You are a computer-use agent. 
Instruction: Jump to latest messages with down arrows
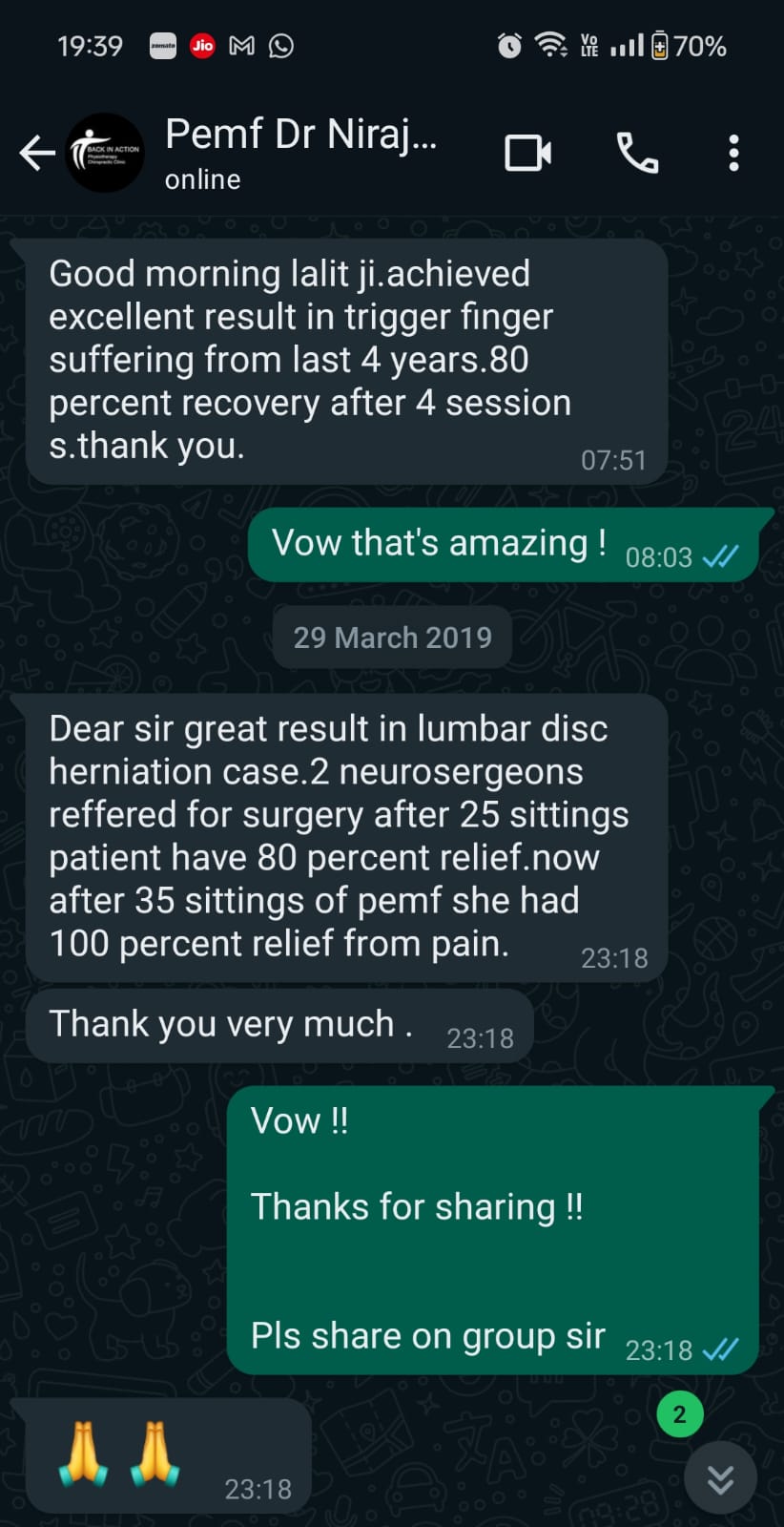coord(720,1478)
